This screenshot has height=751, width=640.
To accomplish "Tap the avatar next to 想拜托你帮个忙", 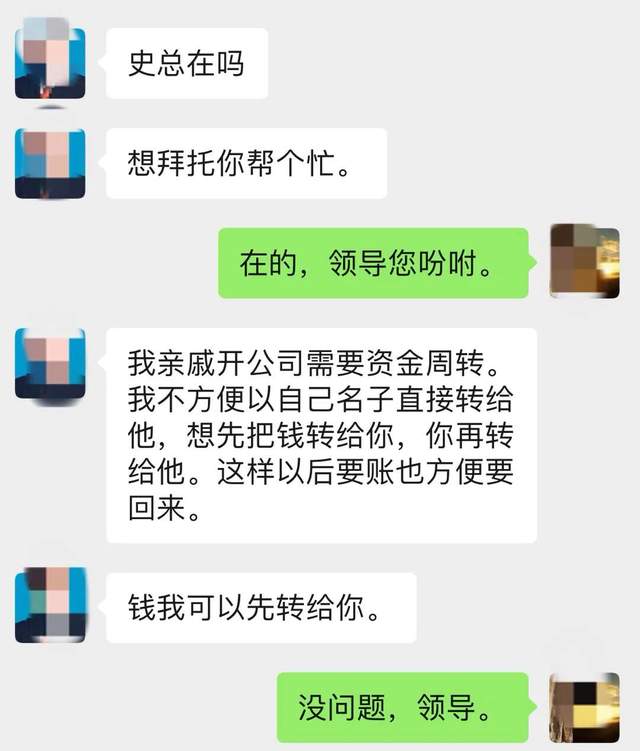I will click(50, 163).
